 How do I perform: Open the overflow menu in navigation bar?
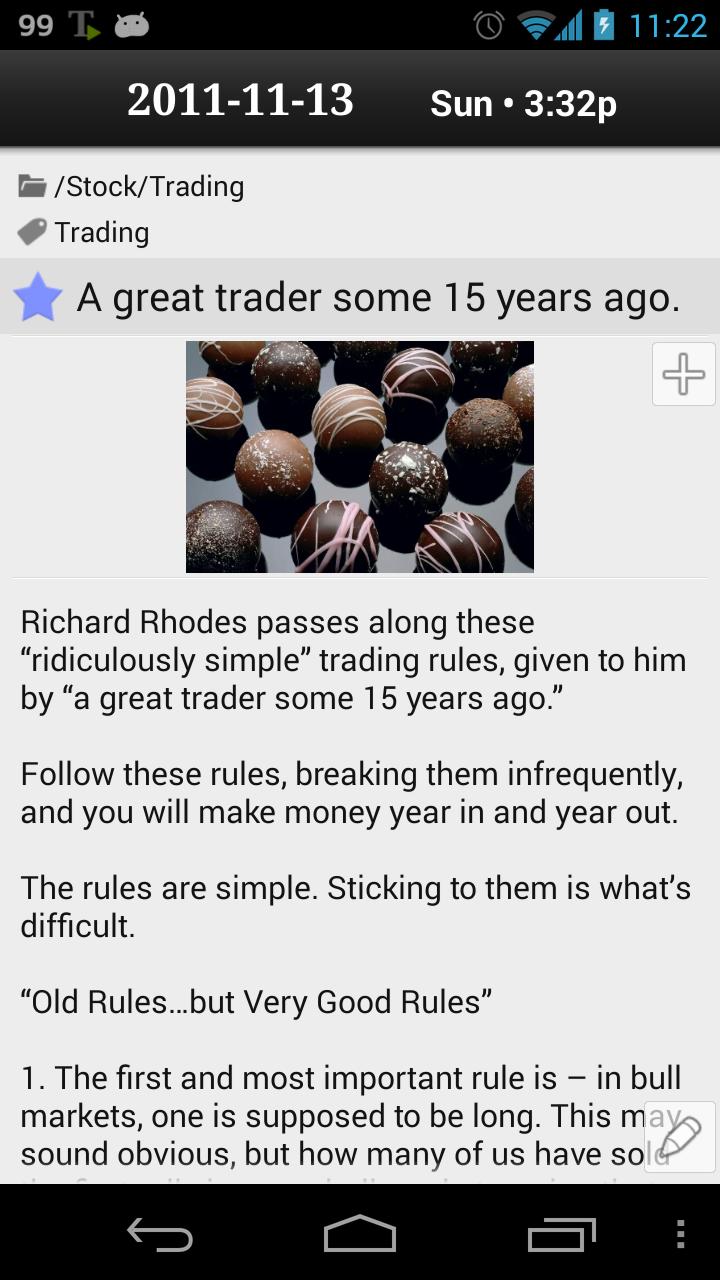(680, 1235)
